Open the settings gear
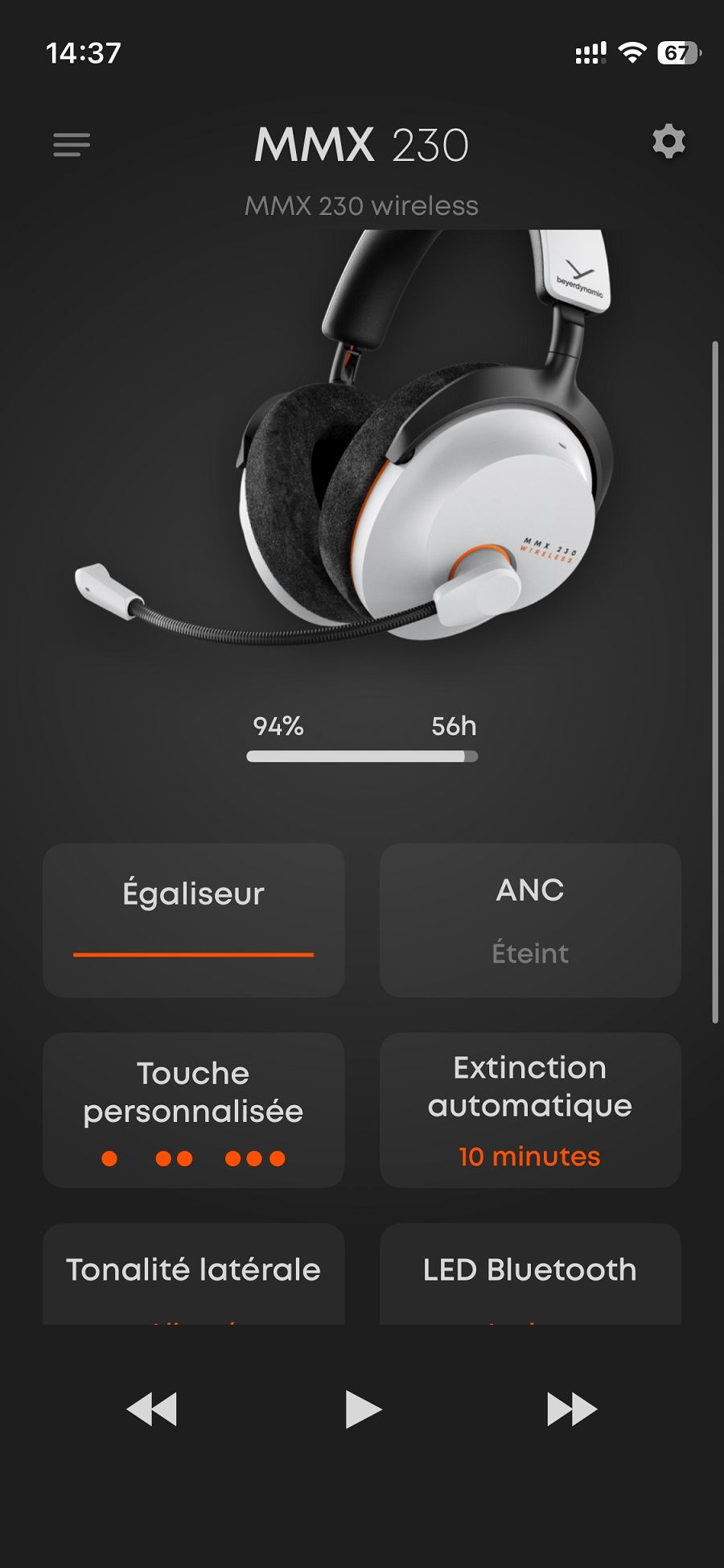The image size is (724, 1568). (x=668, y=142)
